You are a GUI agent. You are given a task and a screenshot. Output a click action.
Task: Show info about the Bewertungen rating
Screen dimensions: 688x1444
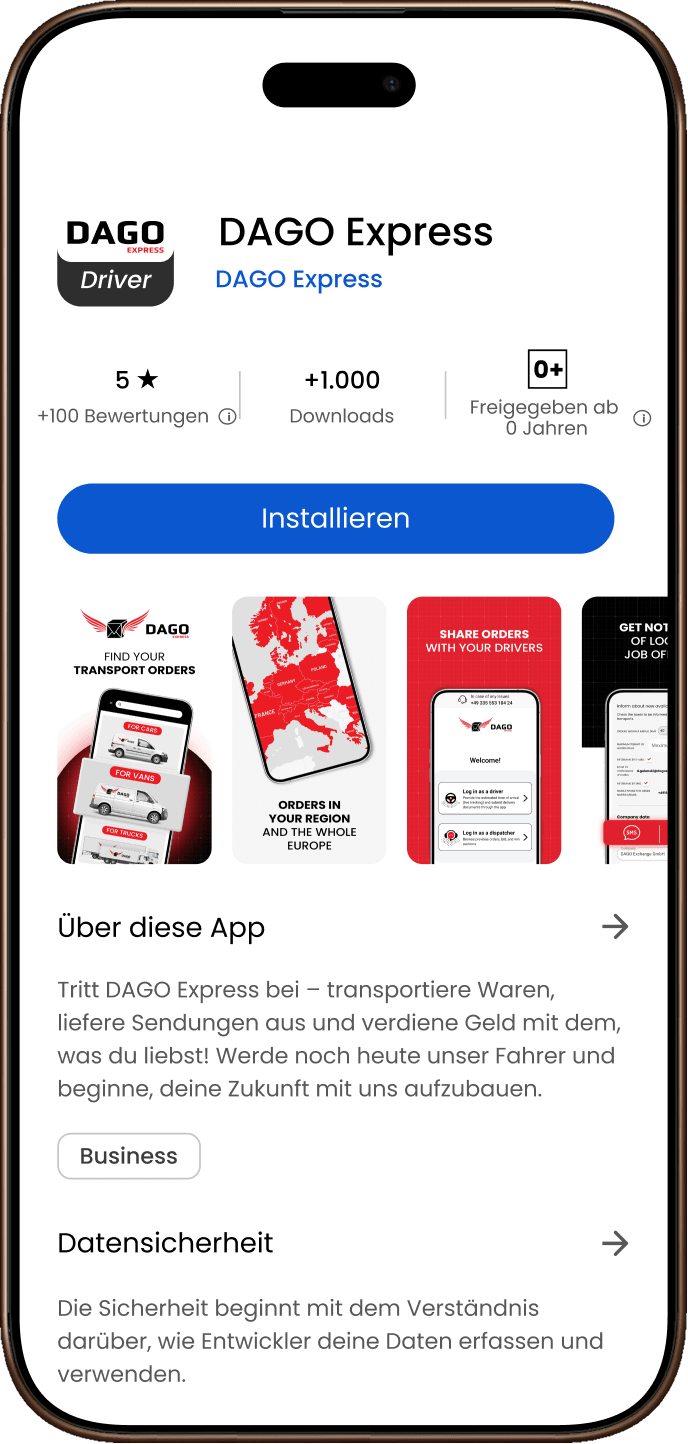pos(228,417)
